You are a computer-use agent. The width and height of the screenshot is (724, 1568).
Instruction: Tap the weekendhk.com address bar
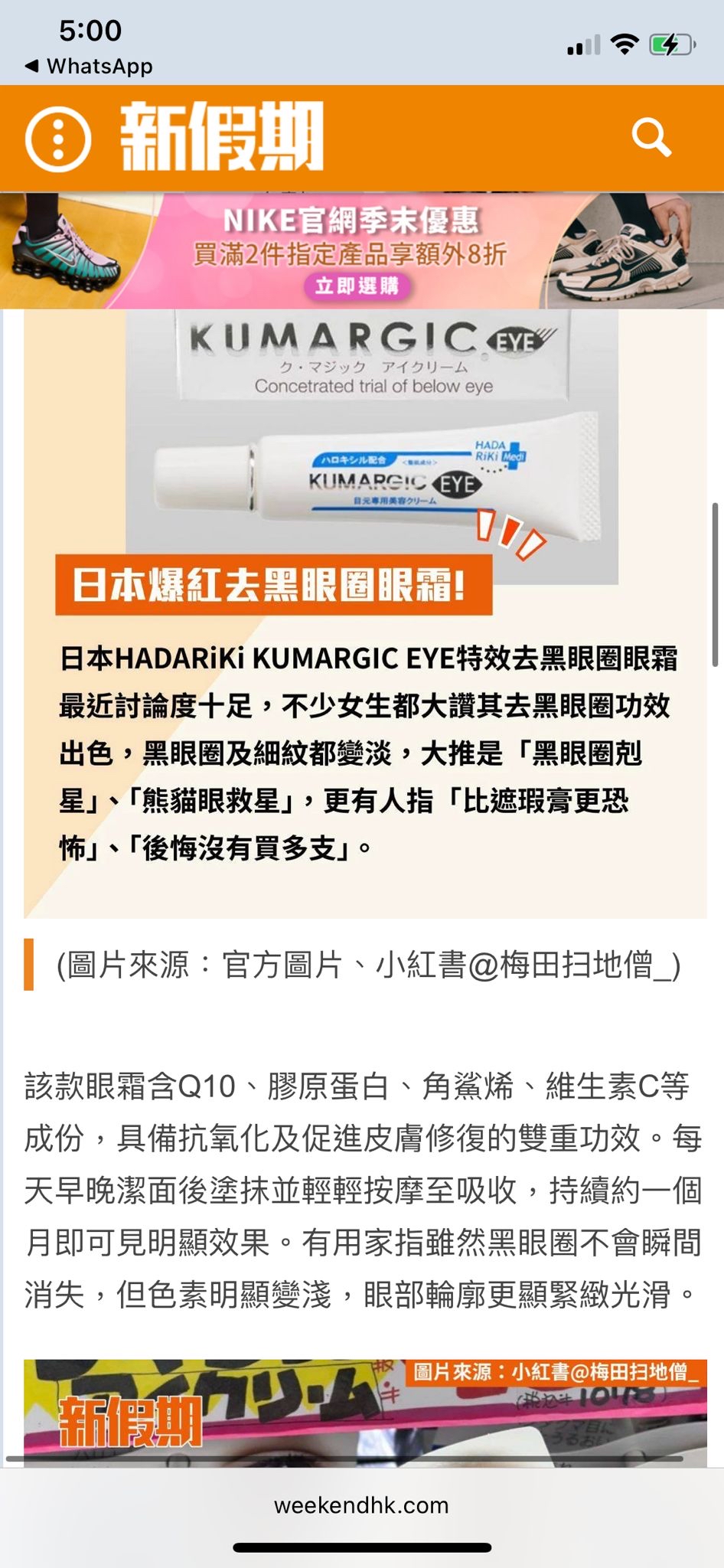click(362, 1505)
